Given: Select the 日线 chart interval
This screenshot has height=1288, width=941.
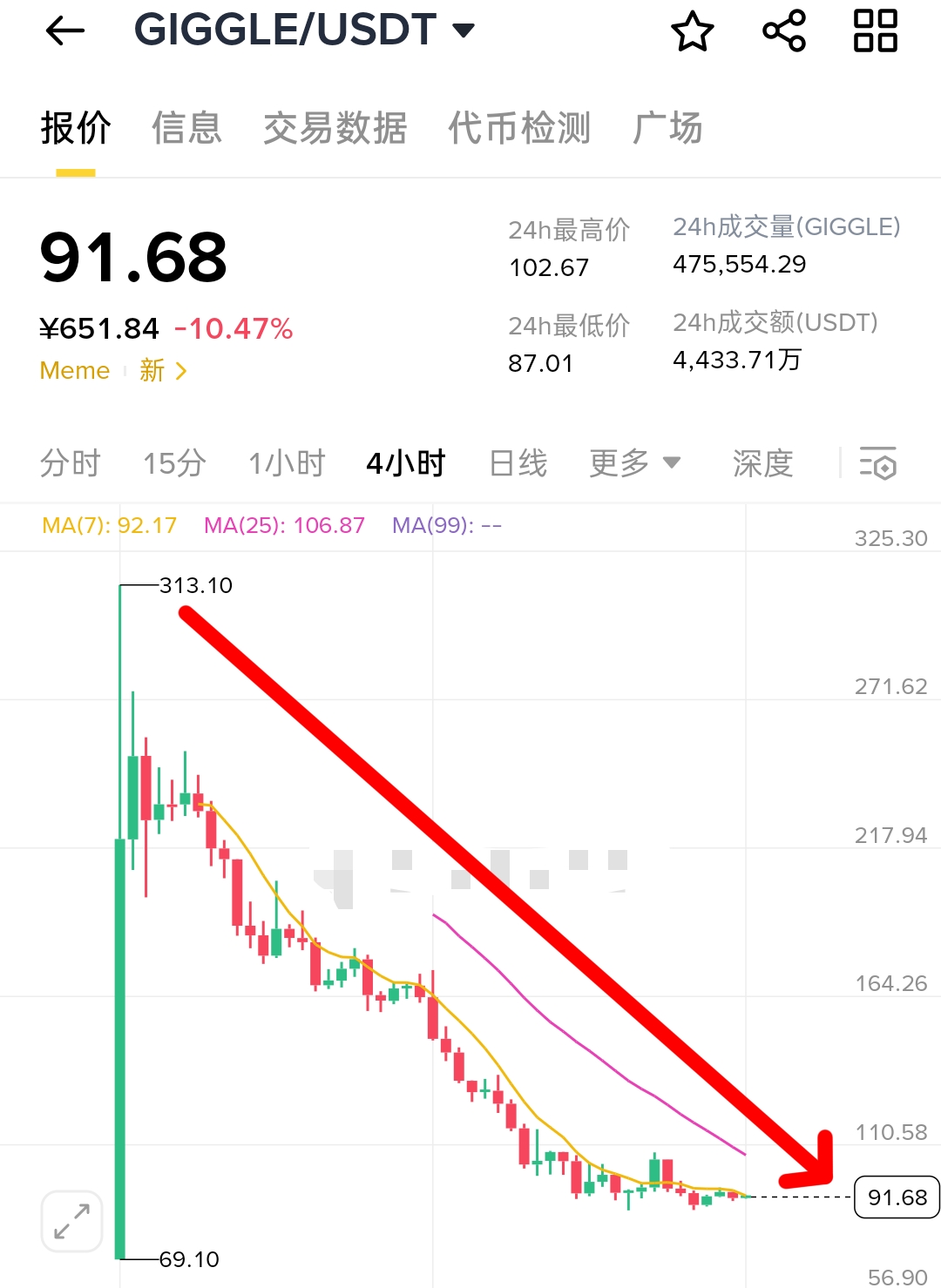Looking at the screenshot, I should 518,463.
